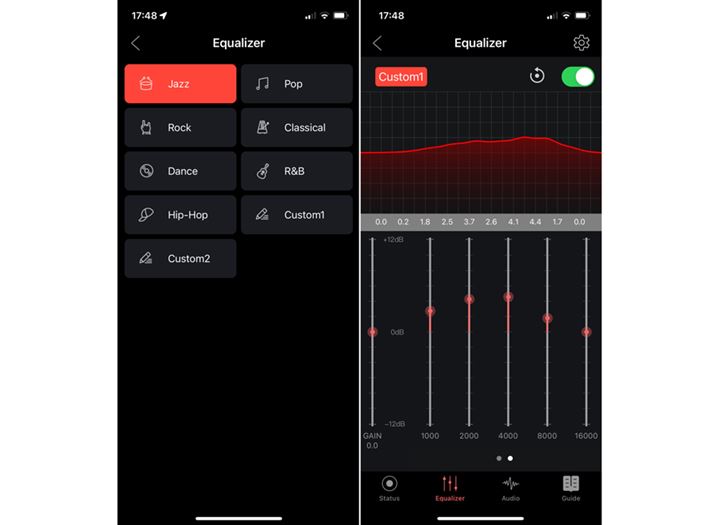The height and width of the screenshot is (525, 715).
Task: Open equalizer settings gear
Action: tap(581, 43)
